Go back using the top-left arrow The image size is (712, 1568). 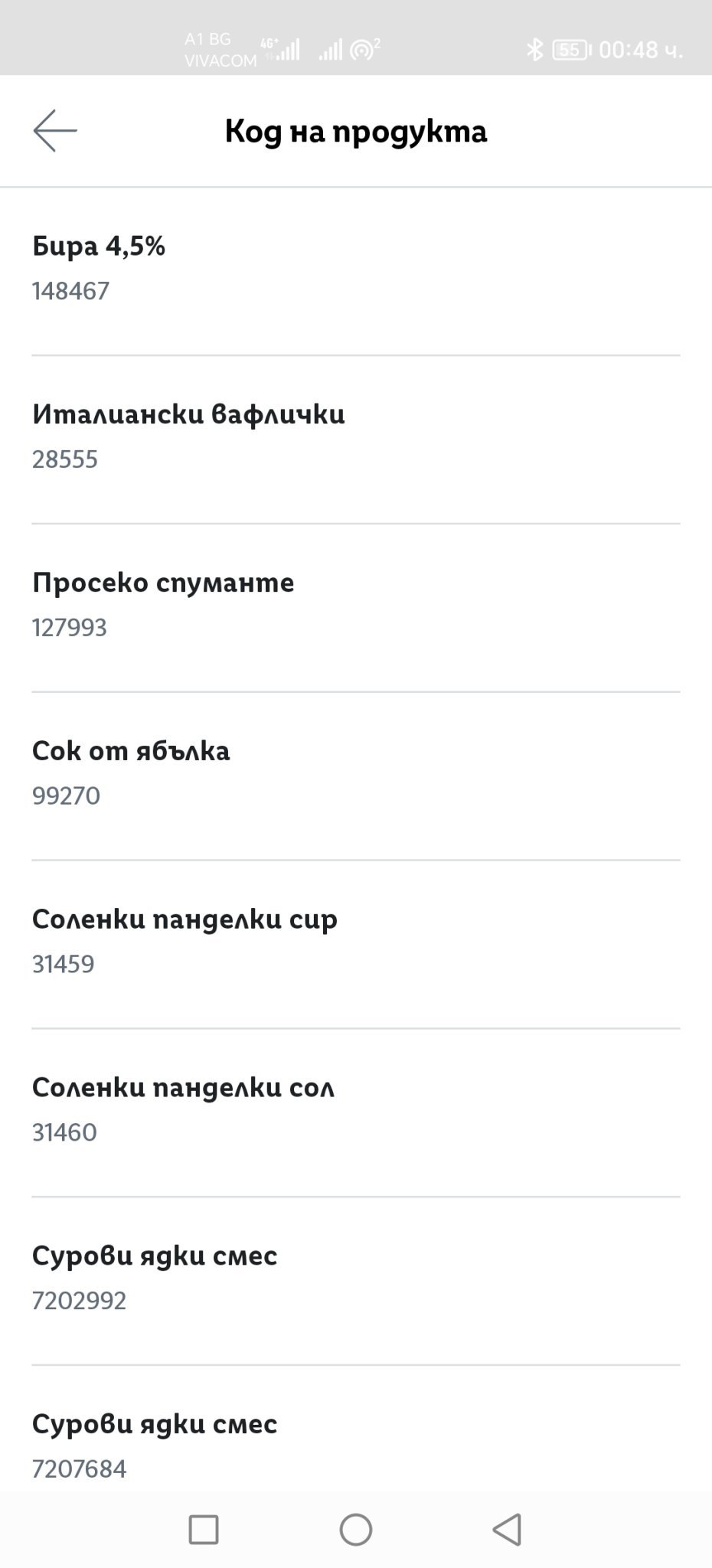pyautogui.click(x=55, y=131)
